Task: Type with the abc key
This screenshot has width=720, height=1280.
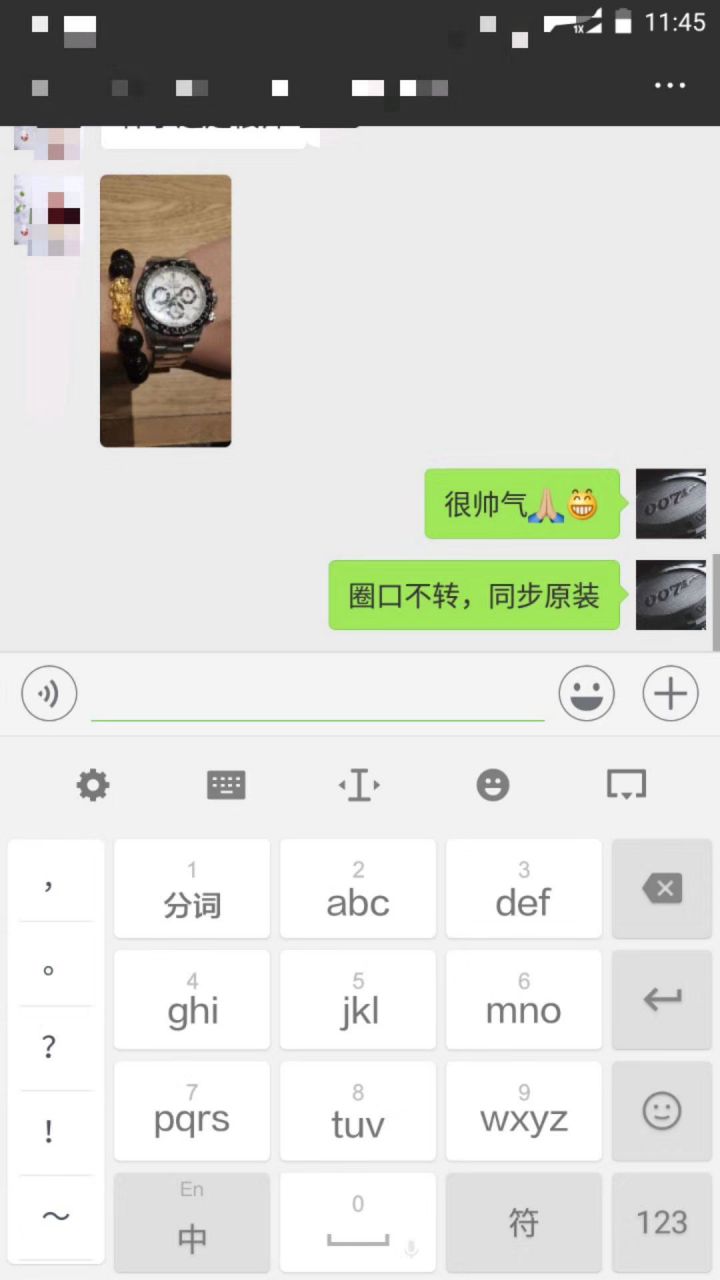Action: [x=358, y=889]
